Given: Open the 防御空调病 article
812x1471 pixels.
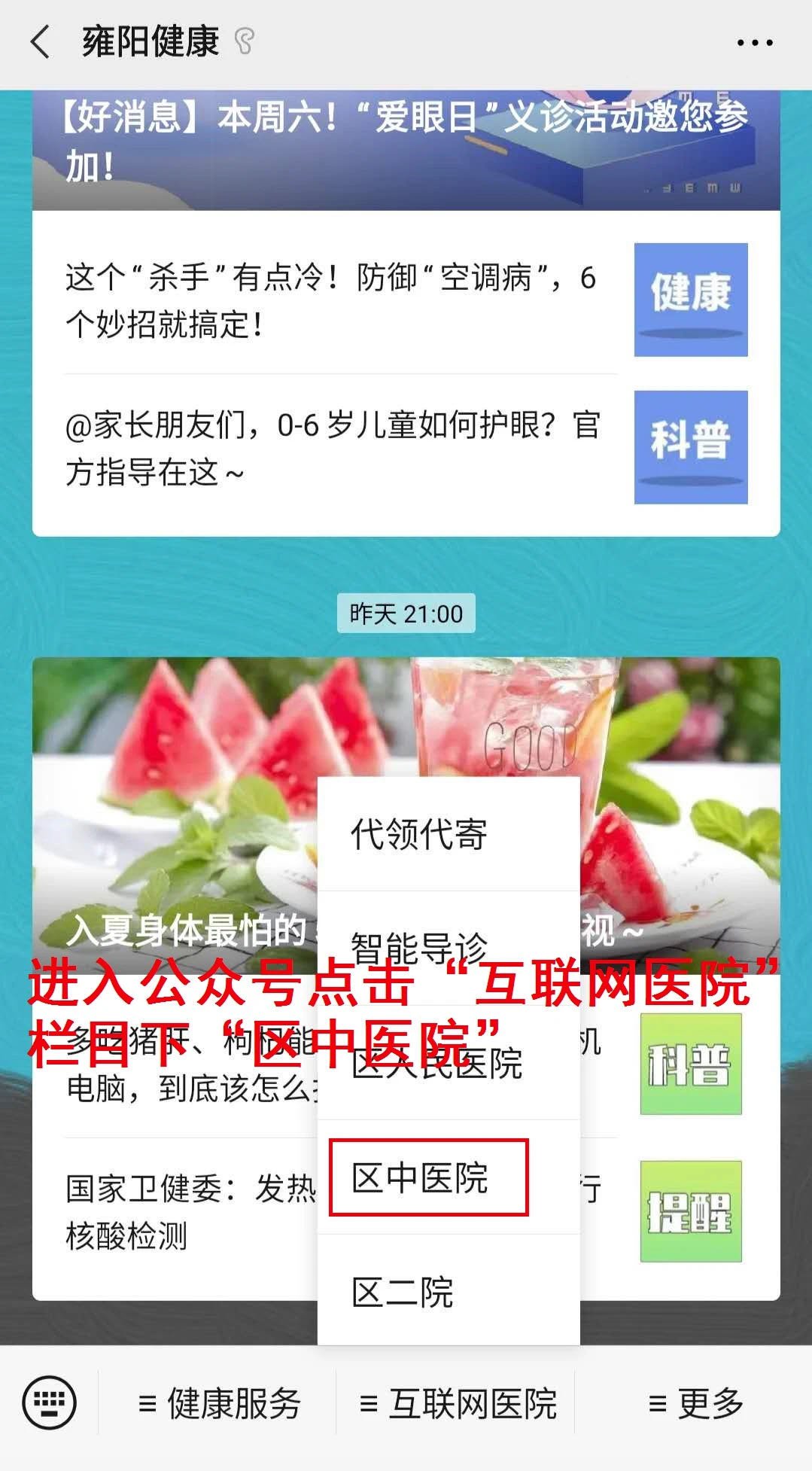Looking at the screenshot, I should click(x=331, y=300).
